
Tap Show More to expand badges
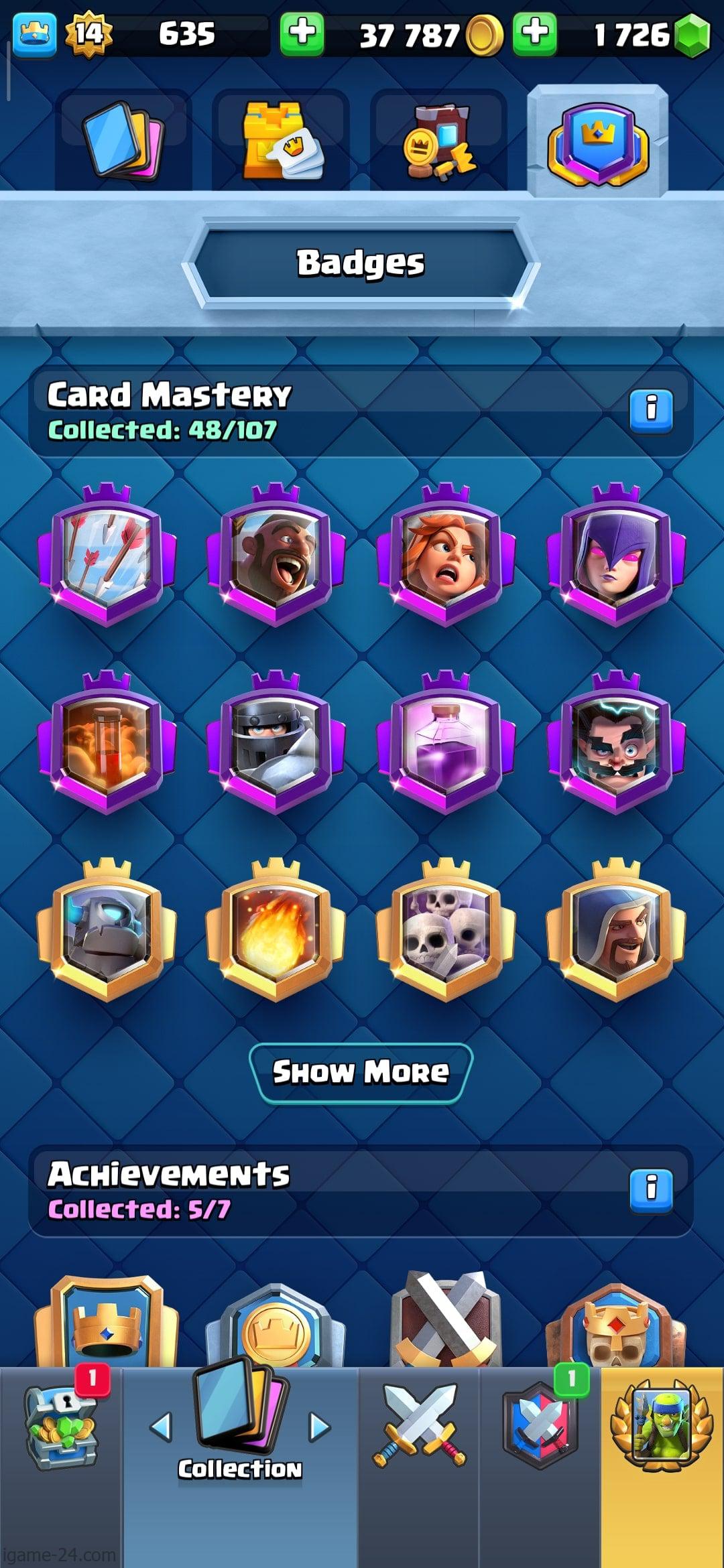361,1072
